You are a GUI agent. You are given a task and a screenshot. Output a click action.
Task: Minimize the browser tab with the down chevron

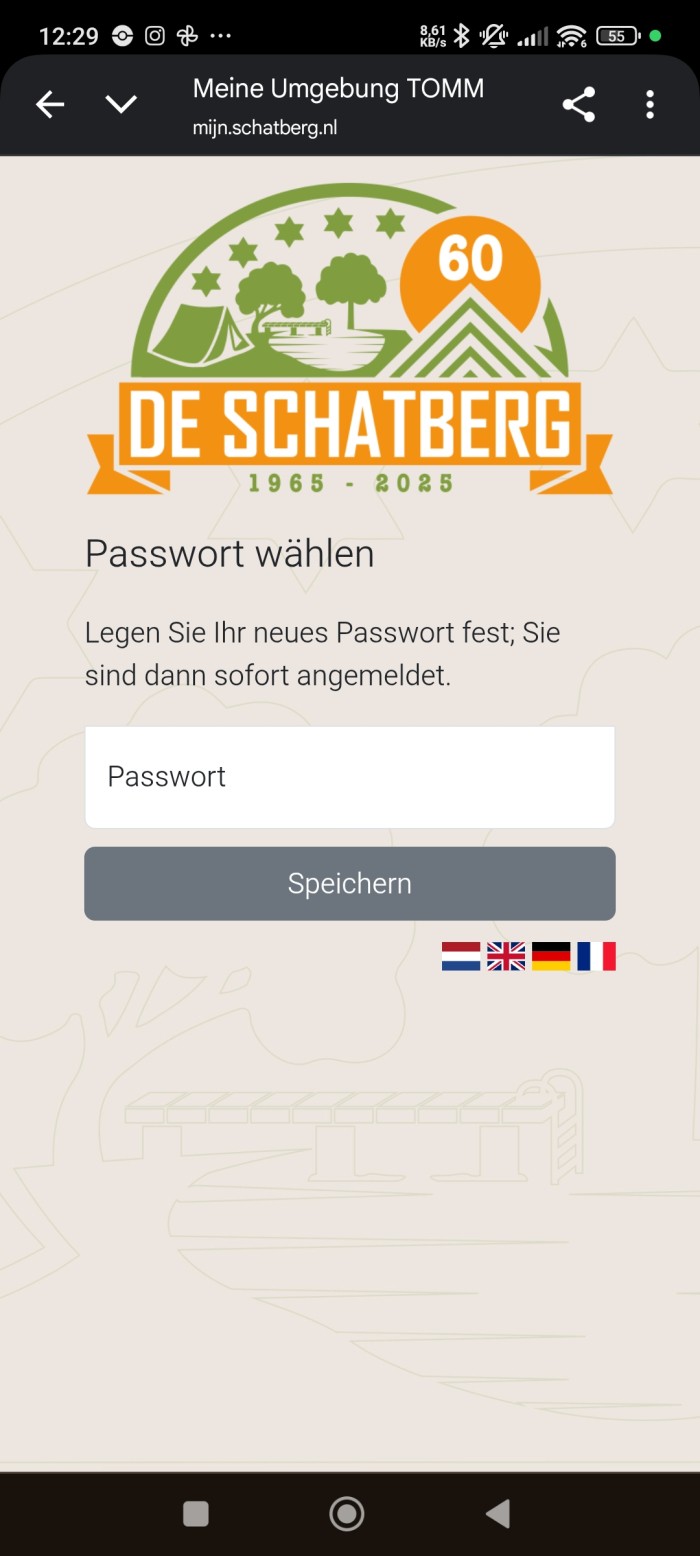coord(121,104)
